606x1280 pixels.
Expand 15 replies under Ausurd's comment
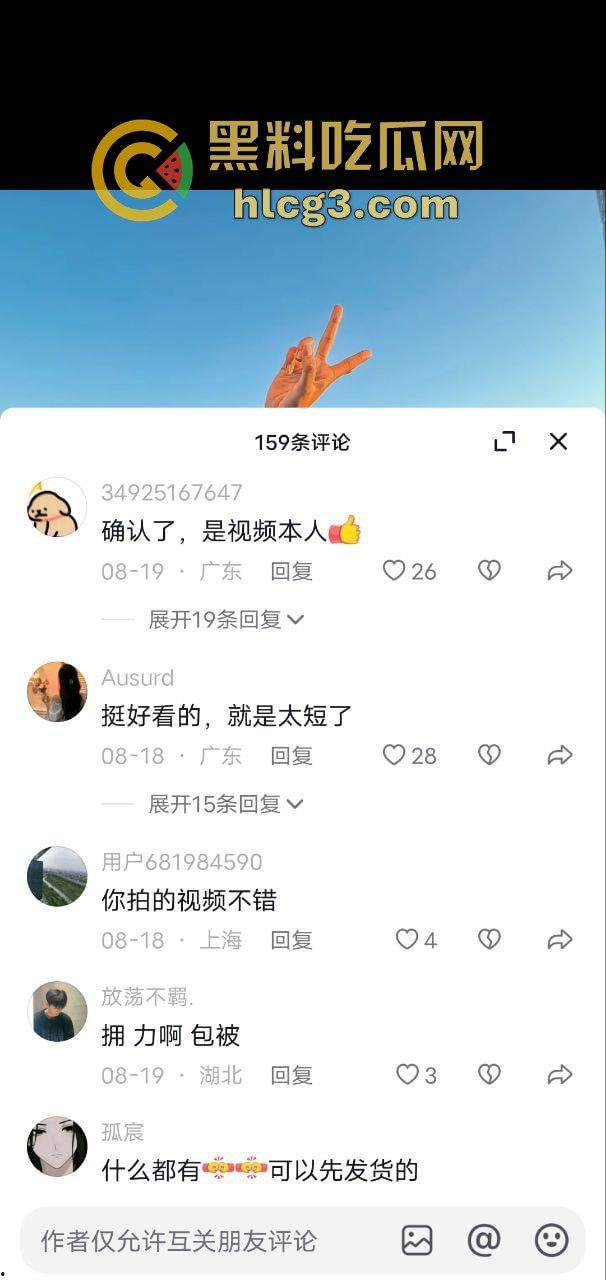tap(226, 803)
